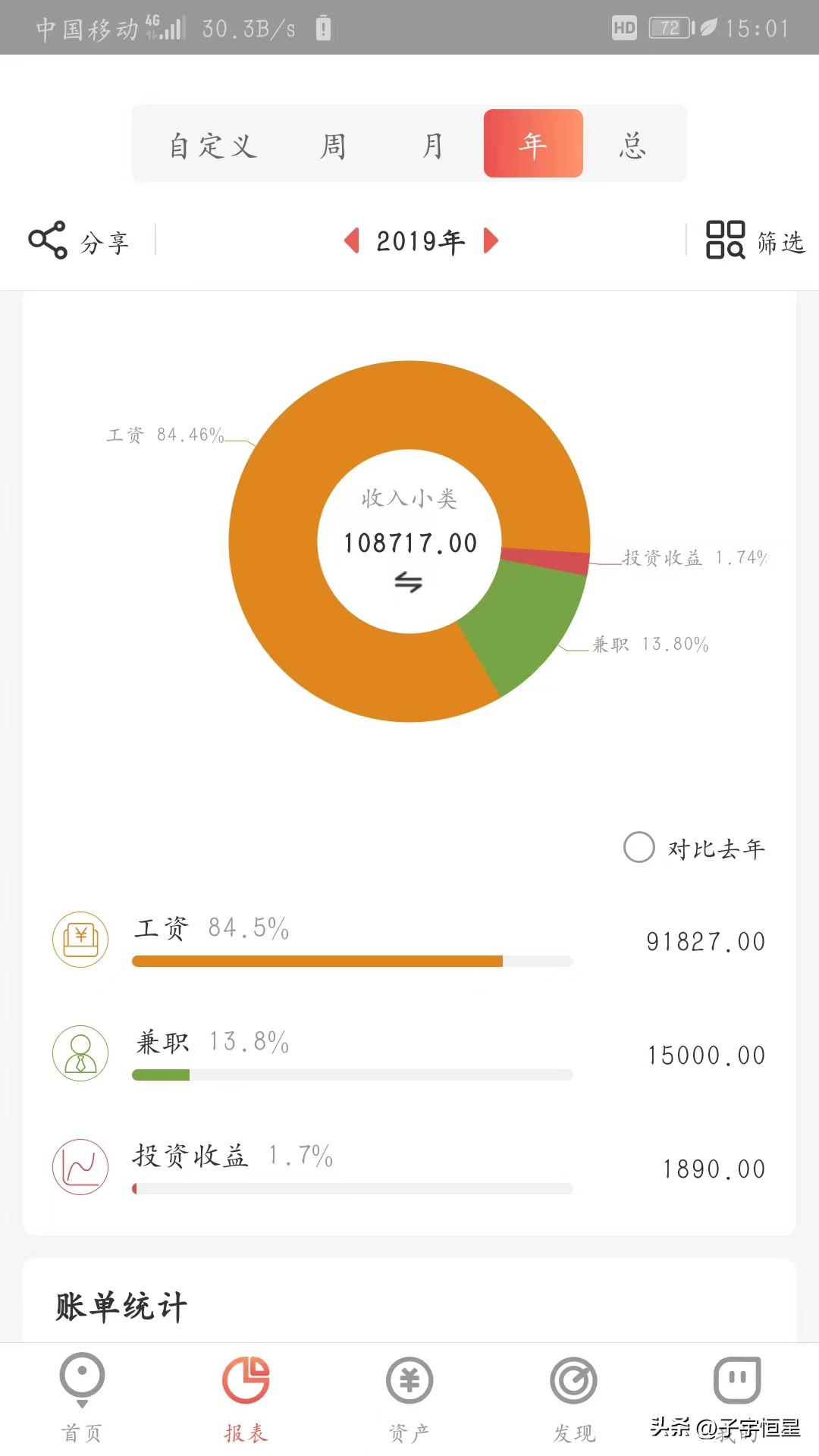Select the 工资 salary category icon
819x1456 pixels.
coord(80,939)
